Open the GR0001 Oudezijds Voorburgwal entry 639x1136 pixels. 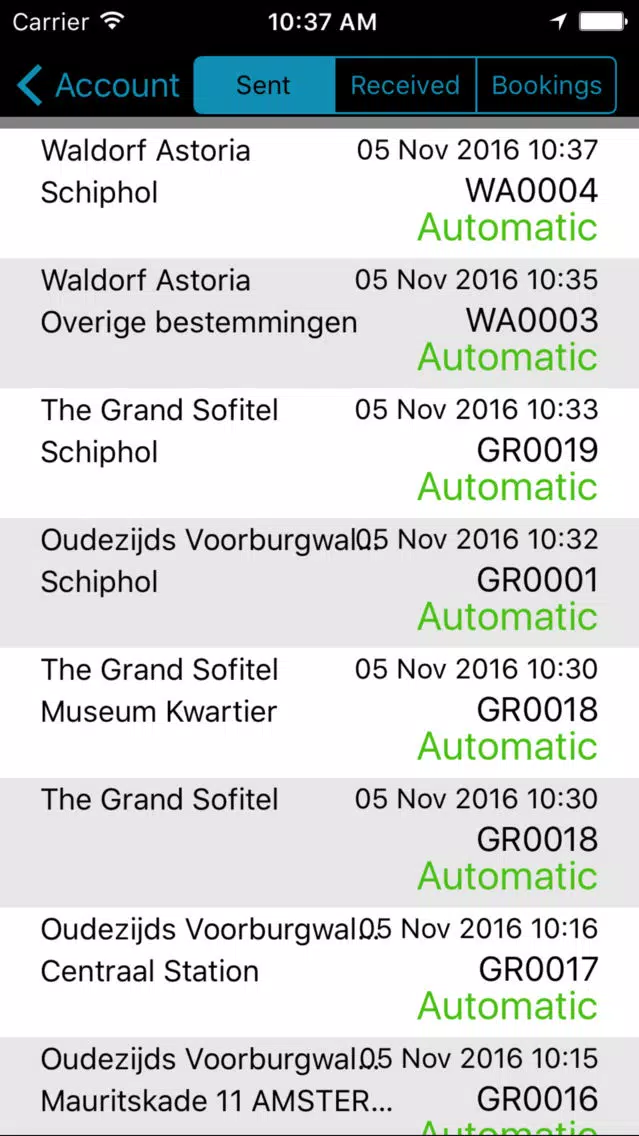tap(320, 582)
